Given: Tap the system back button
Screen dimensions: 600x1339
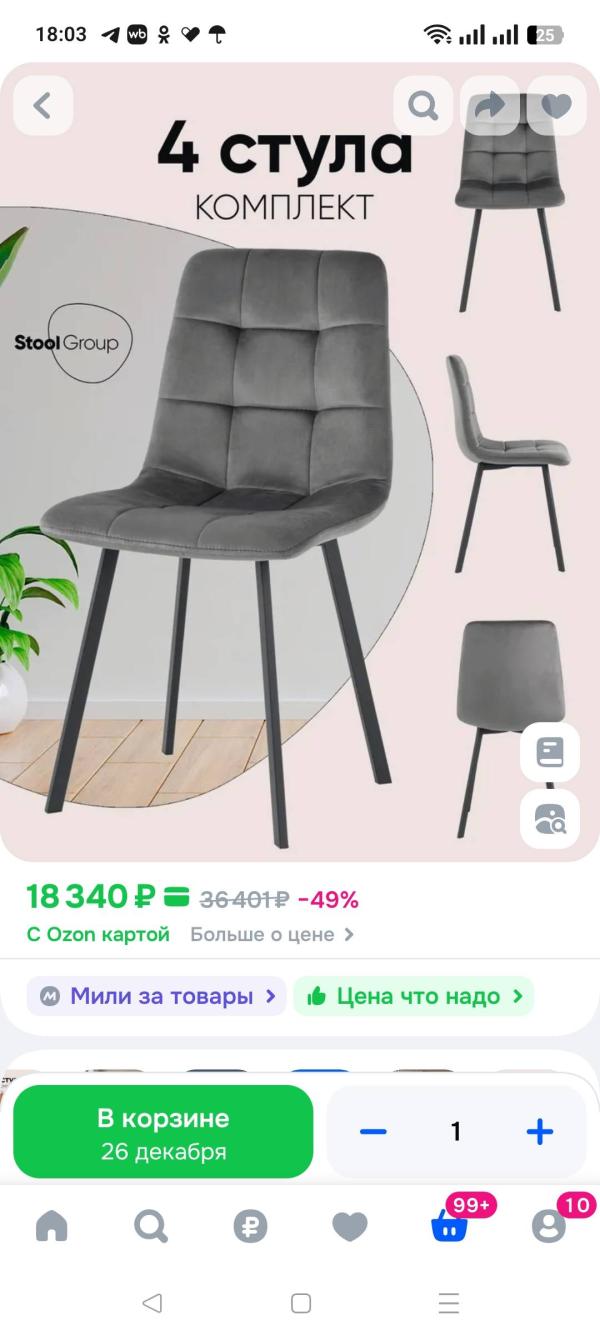Looking at the screenshot, I should coord(152,1303).
